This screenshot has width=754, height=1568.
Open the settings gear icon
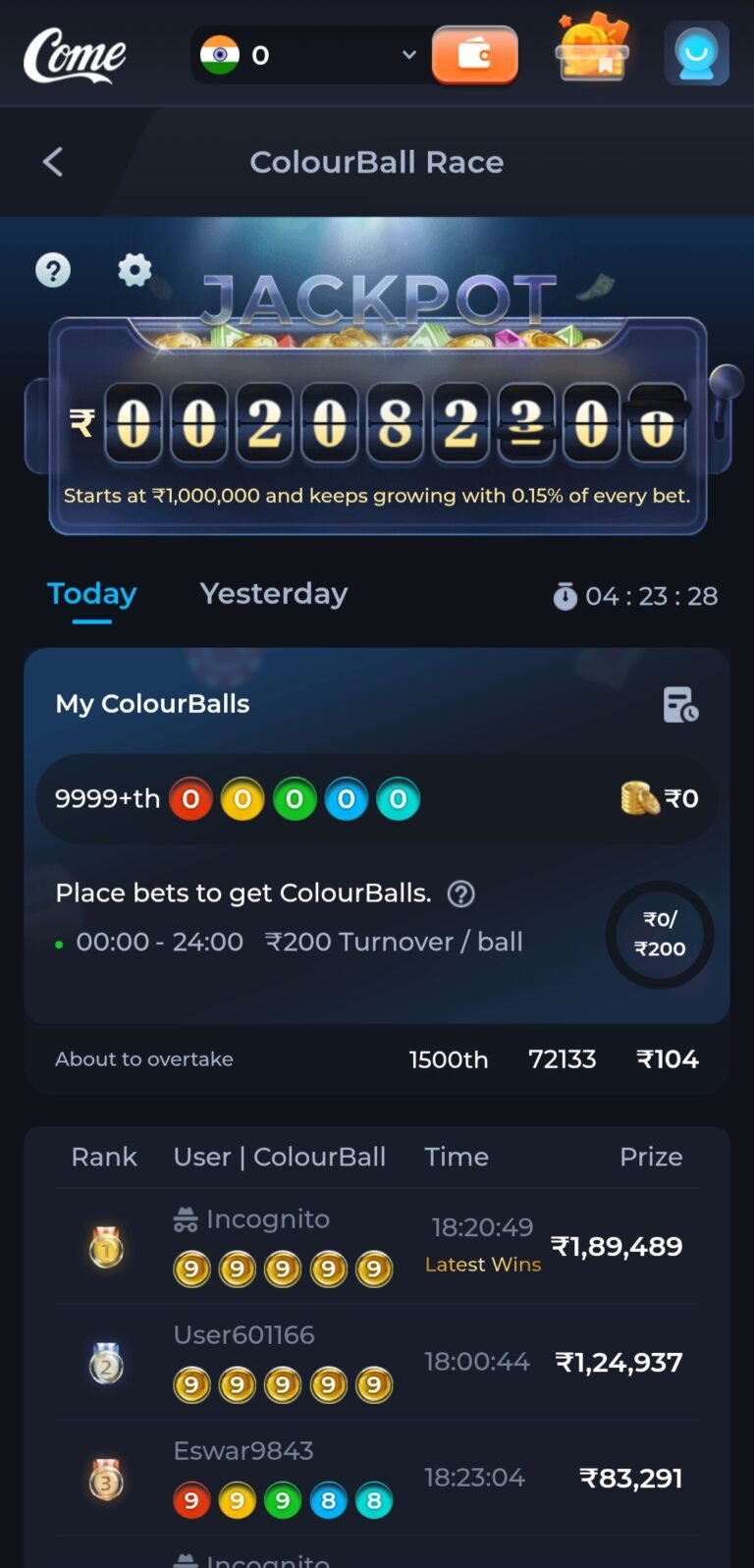pyautogui.click(x=135, y=269)
